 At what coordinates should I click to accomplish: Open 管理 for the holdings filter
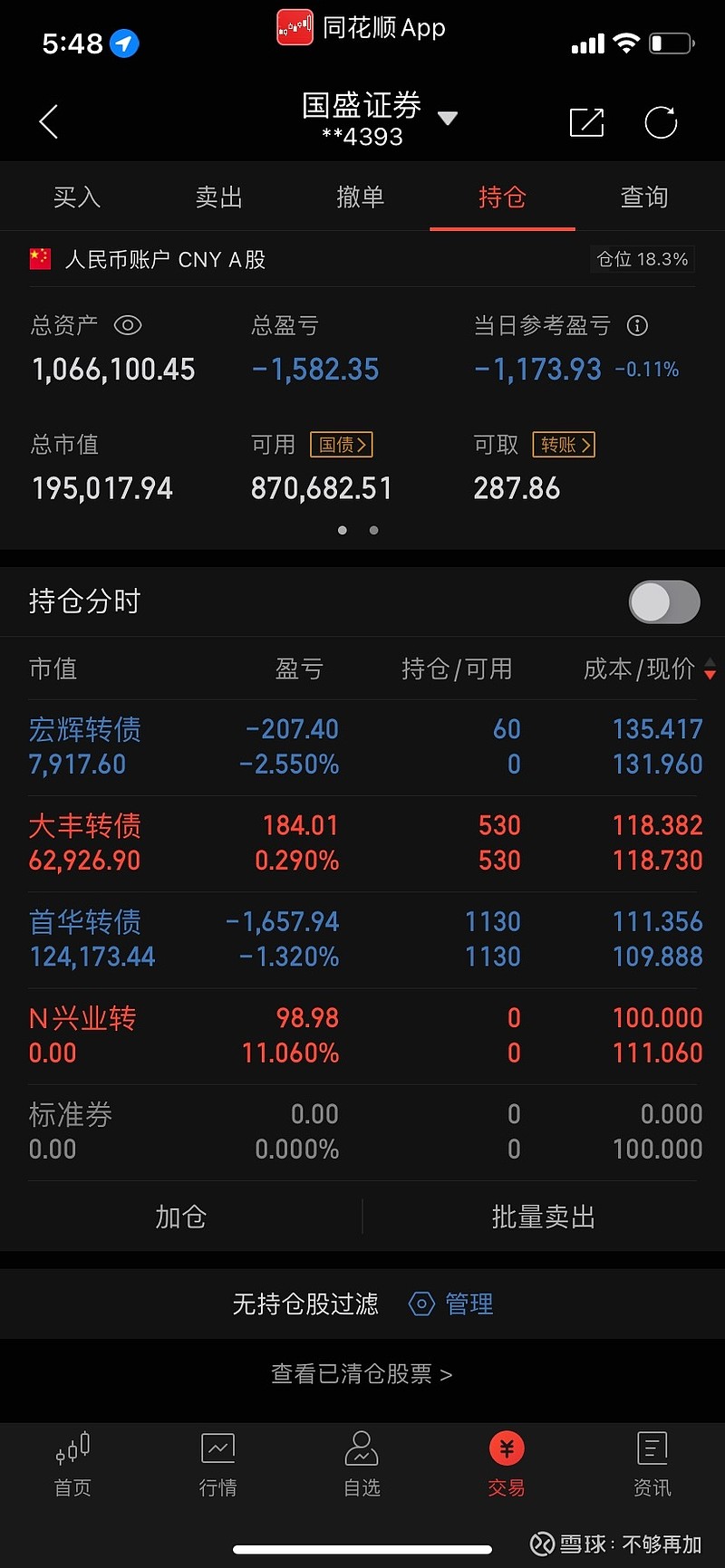point(451,1304)
